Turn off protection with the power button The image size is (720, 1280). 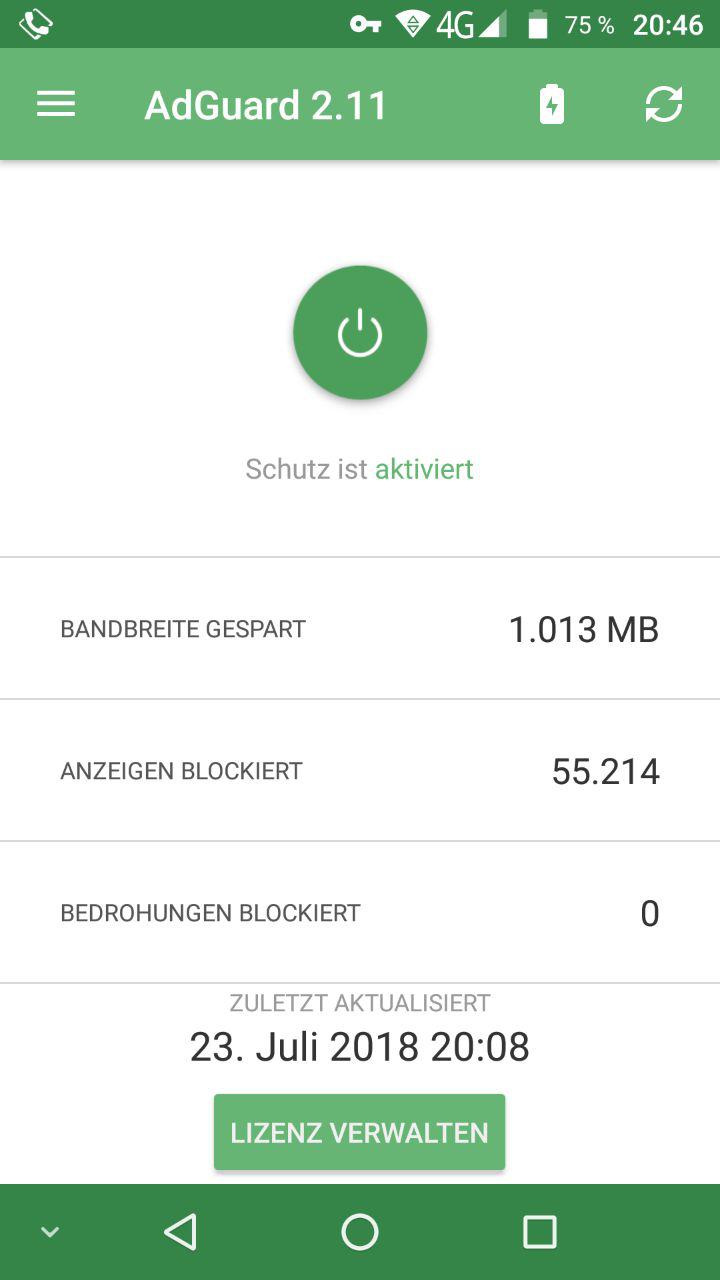(360, 333)
